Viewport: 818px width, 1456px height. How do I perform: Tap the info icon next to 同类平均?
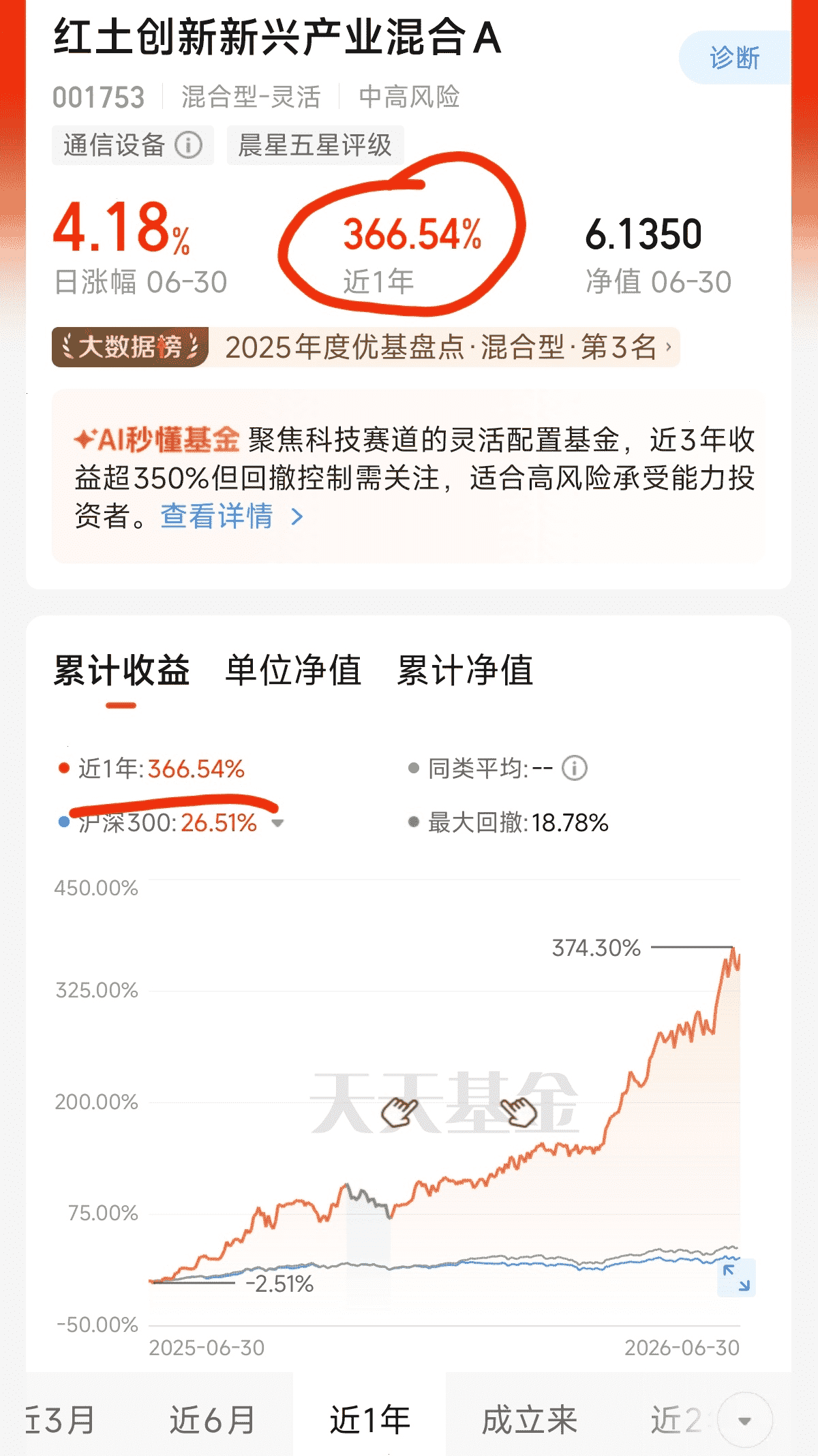click(575, 769)
